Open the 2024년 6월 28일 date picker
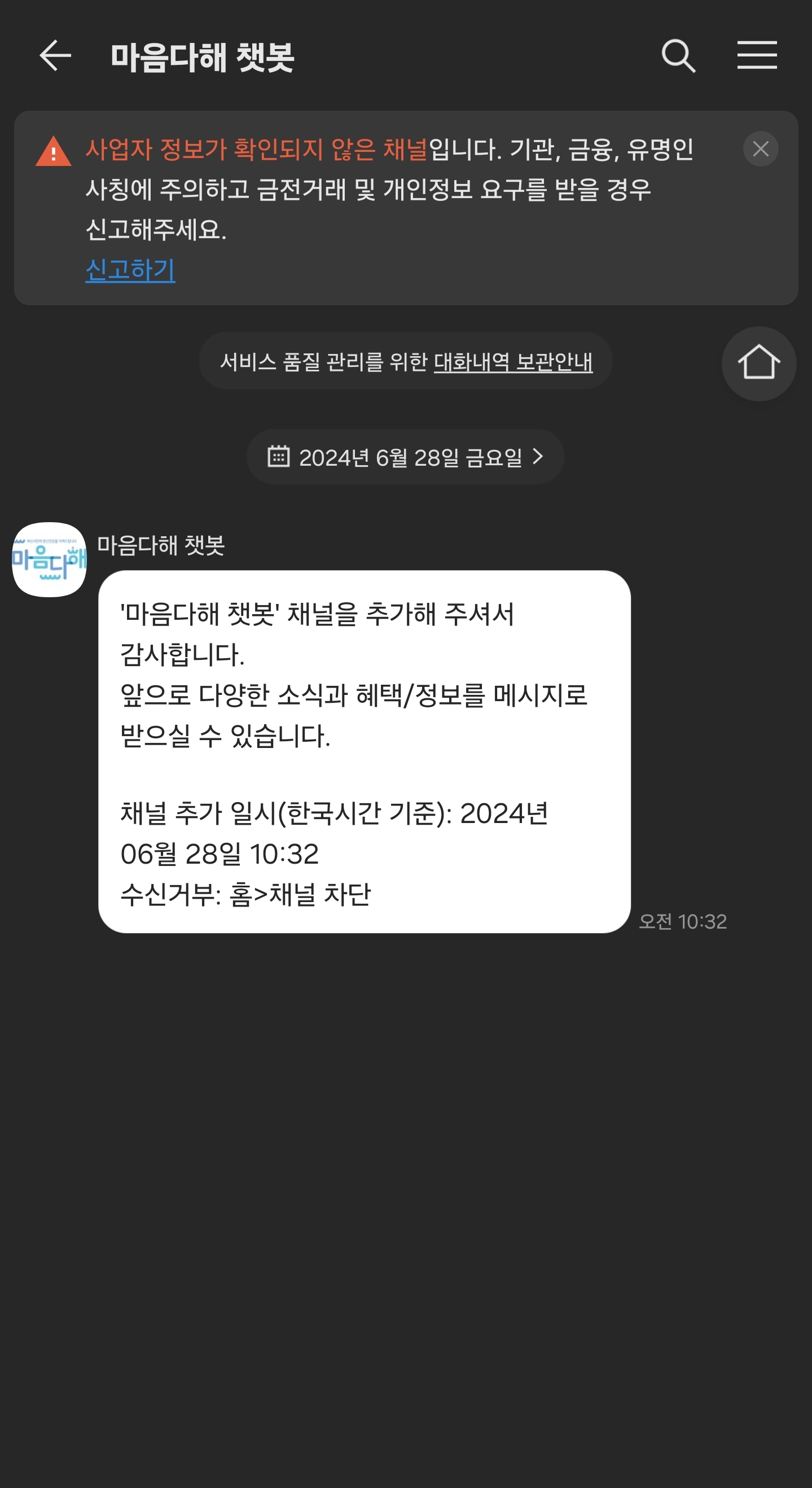The width and height of the screenshot is (812, 1488). point(405,457)
